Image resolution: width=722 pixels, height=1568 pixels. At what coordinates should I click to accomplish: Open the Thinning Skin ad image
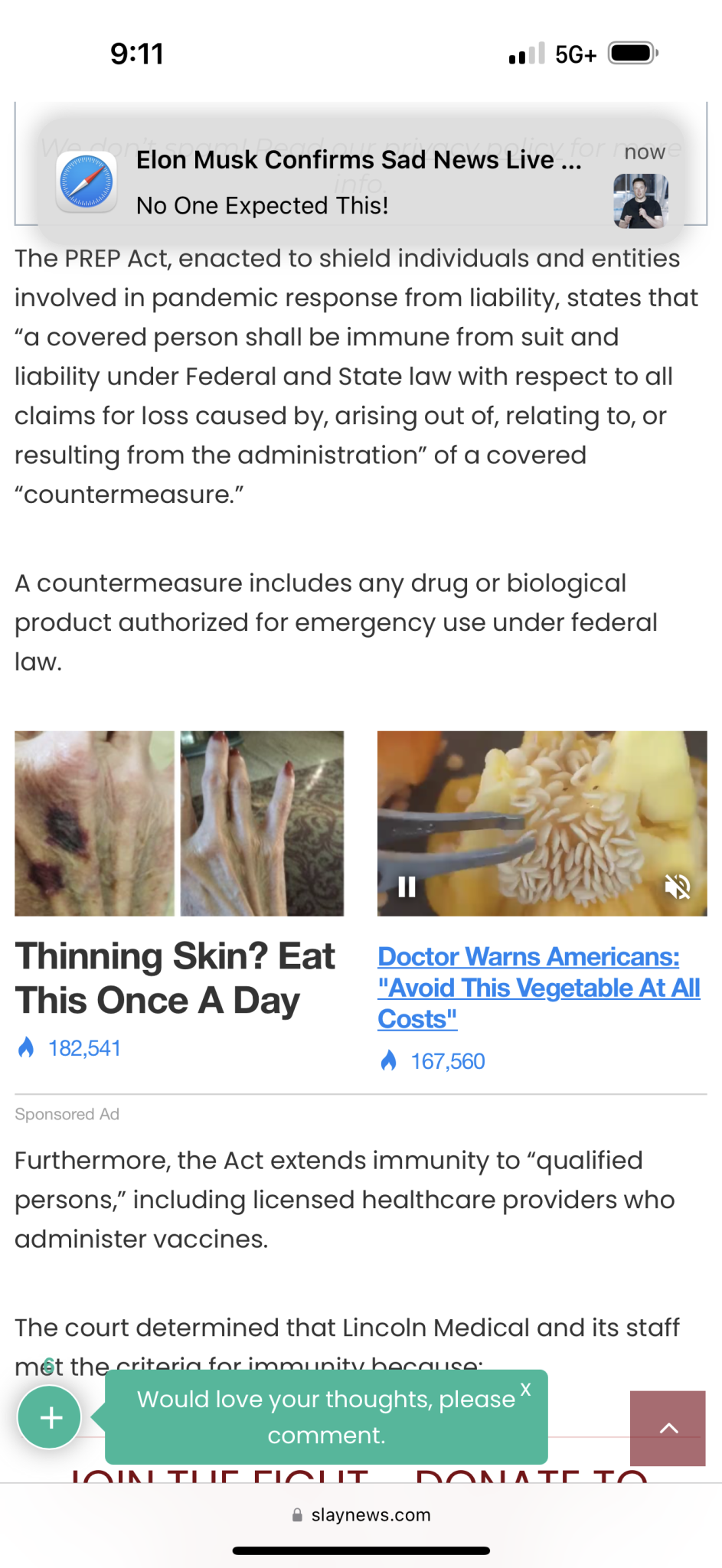click(x=179, y=823)
